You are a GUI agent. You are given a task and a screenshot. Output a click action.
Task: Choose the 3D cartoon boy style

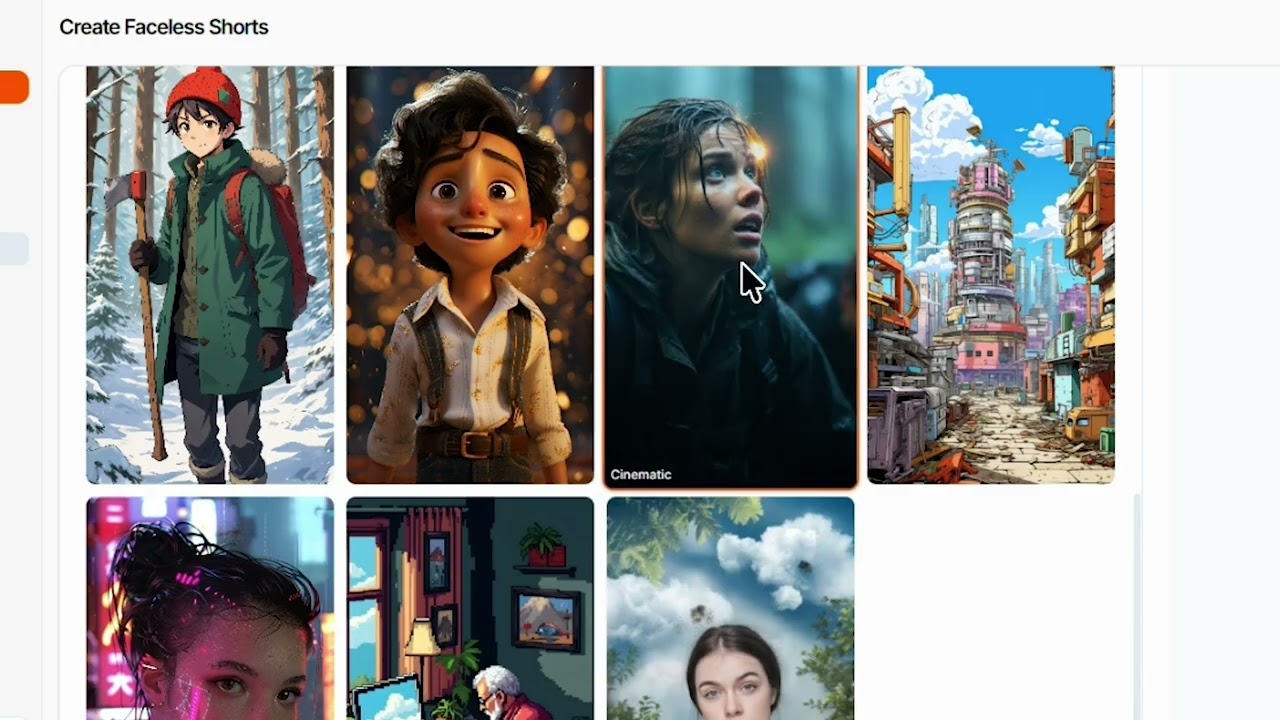tap(470, 275)
